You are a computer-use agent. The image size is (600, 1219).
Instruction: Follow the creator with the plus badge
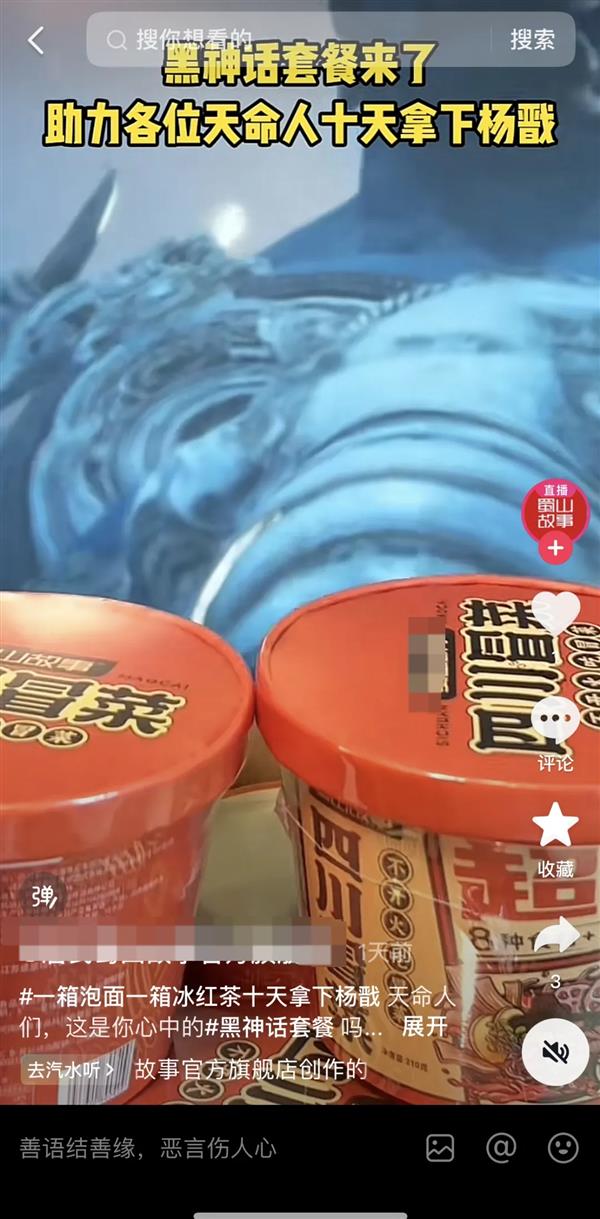(x=555, y=548)
